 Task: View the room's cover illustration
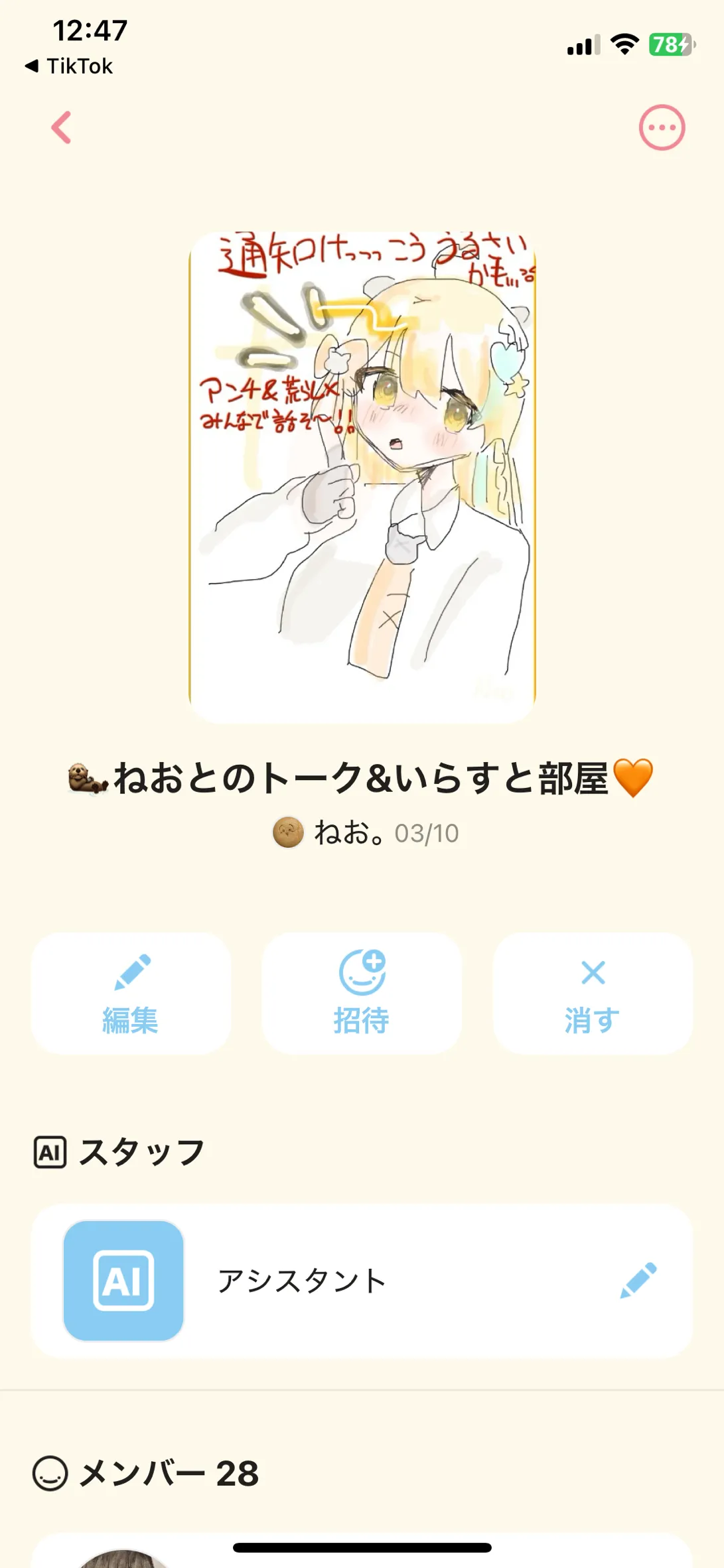[x=362, y=476]
